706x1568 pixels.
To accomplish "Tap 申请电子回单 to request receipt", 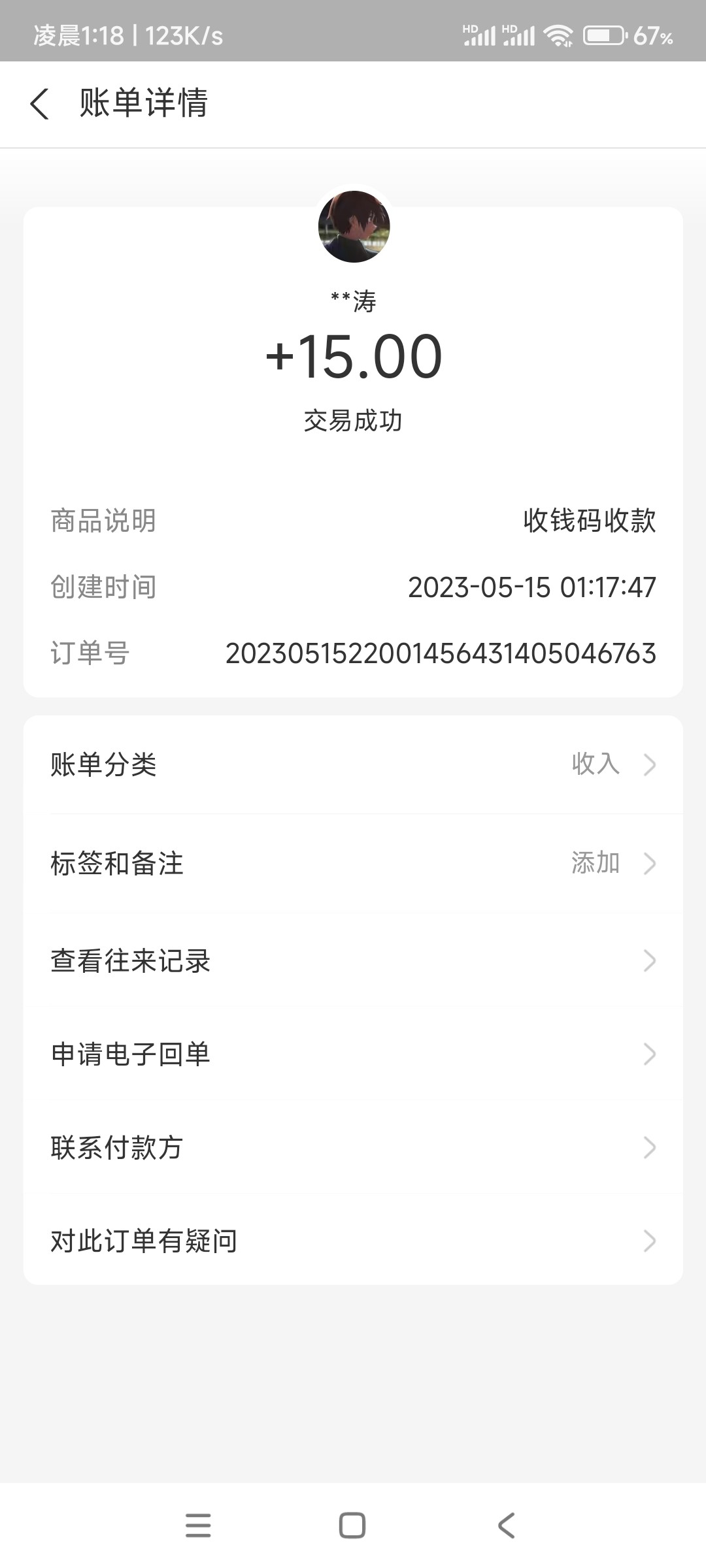I will pos(353,1053).
